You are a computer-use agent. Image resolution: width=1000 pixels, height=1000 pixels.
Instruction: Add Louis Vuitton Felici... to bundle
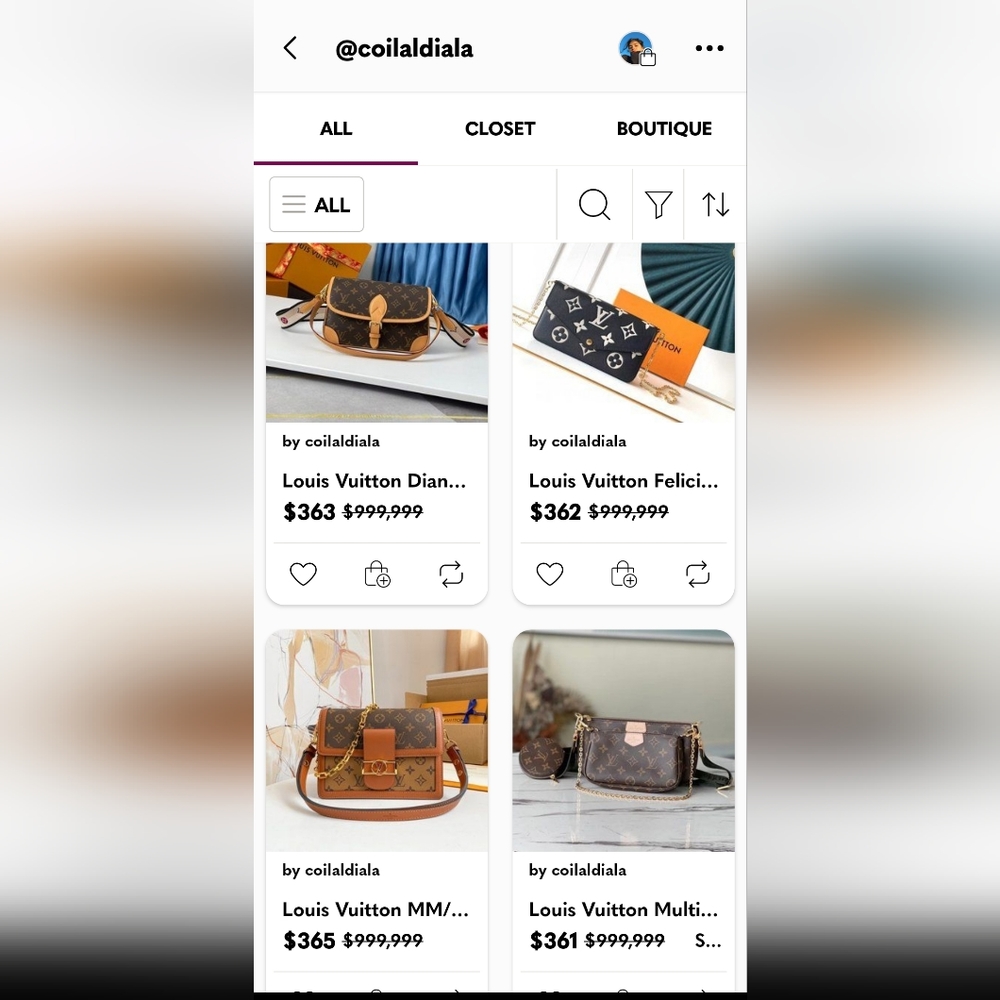tap(623, 574)
